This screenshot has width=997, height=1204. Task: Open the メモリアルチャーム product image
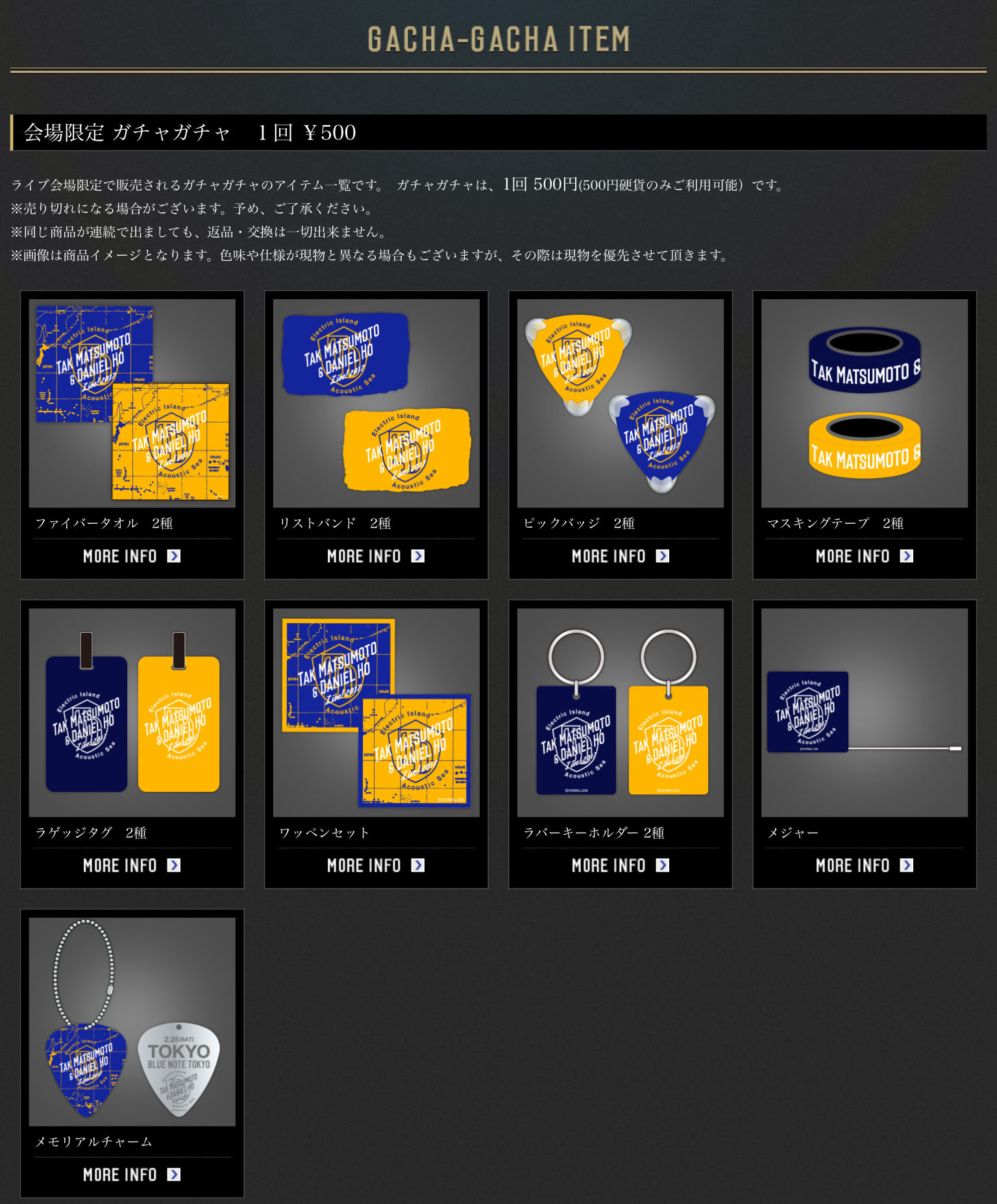[132, 1021]
